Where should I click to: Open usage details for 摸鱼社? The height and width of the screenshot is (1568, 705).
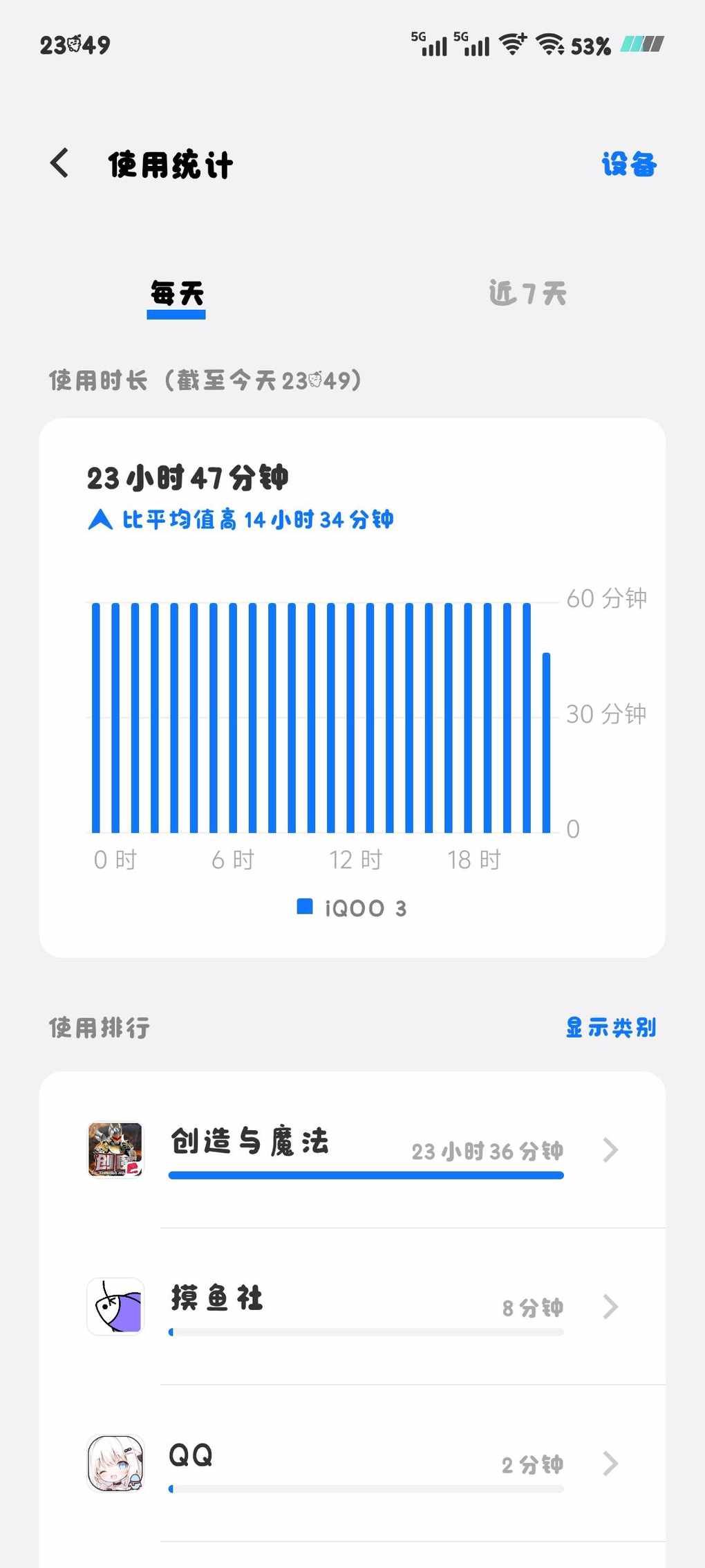[352, 1307]
